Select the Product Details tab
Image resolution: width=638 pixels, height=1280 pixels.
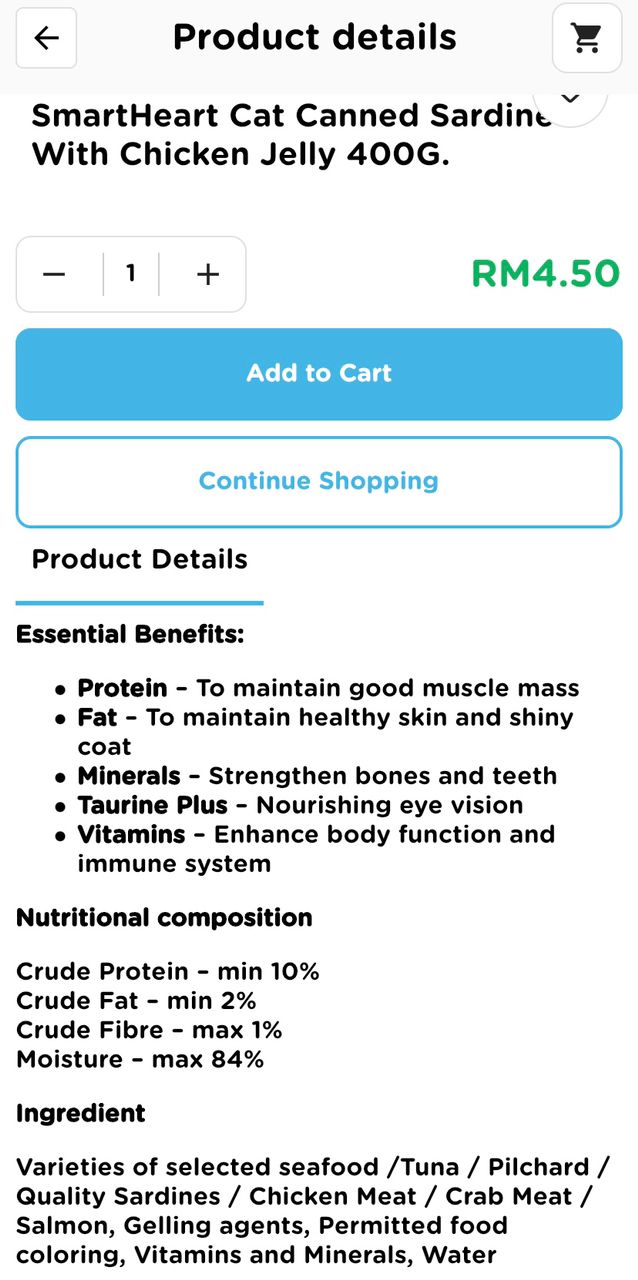click(x=140, y=560)
